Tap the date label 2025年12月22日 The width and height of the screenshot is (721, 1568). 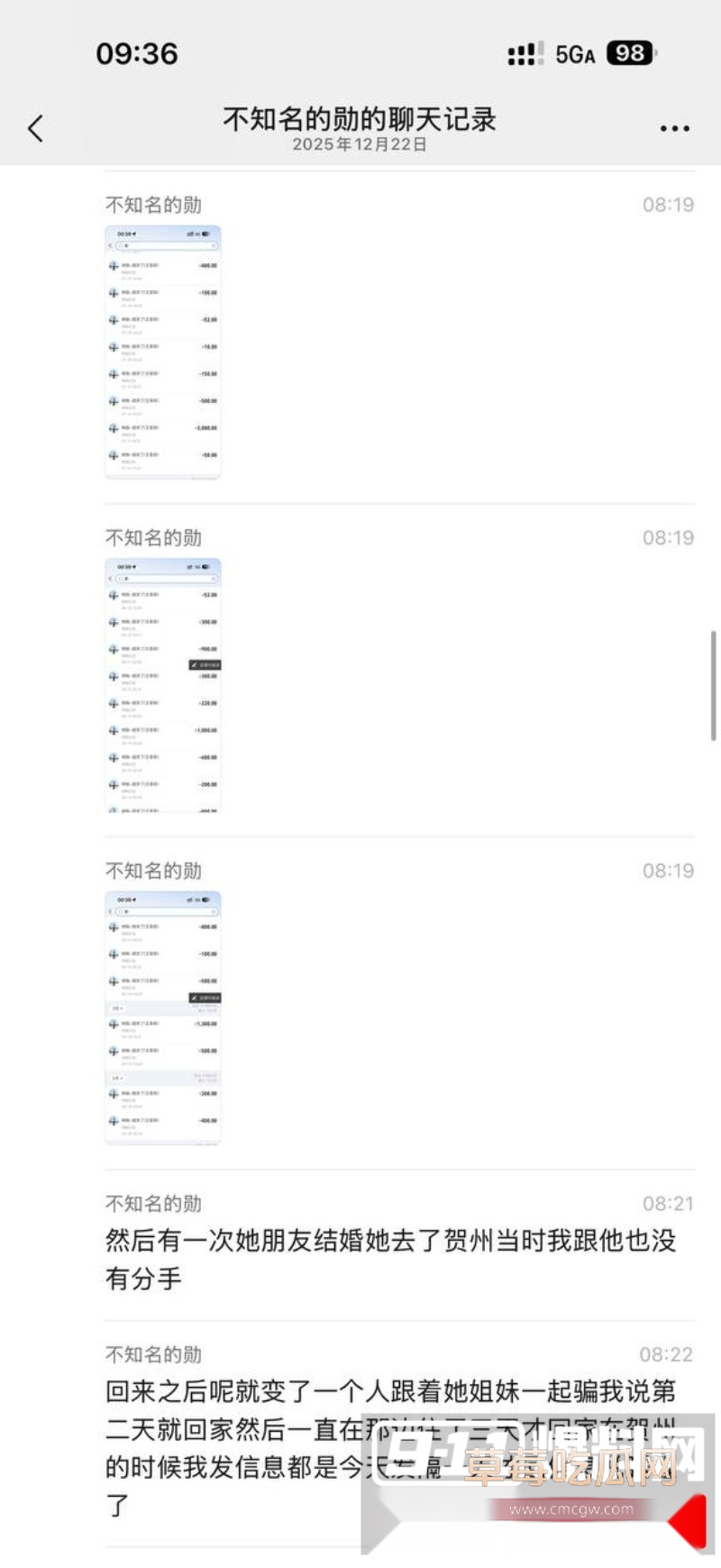click(x=360, y=145)
